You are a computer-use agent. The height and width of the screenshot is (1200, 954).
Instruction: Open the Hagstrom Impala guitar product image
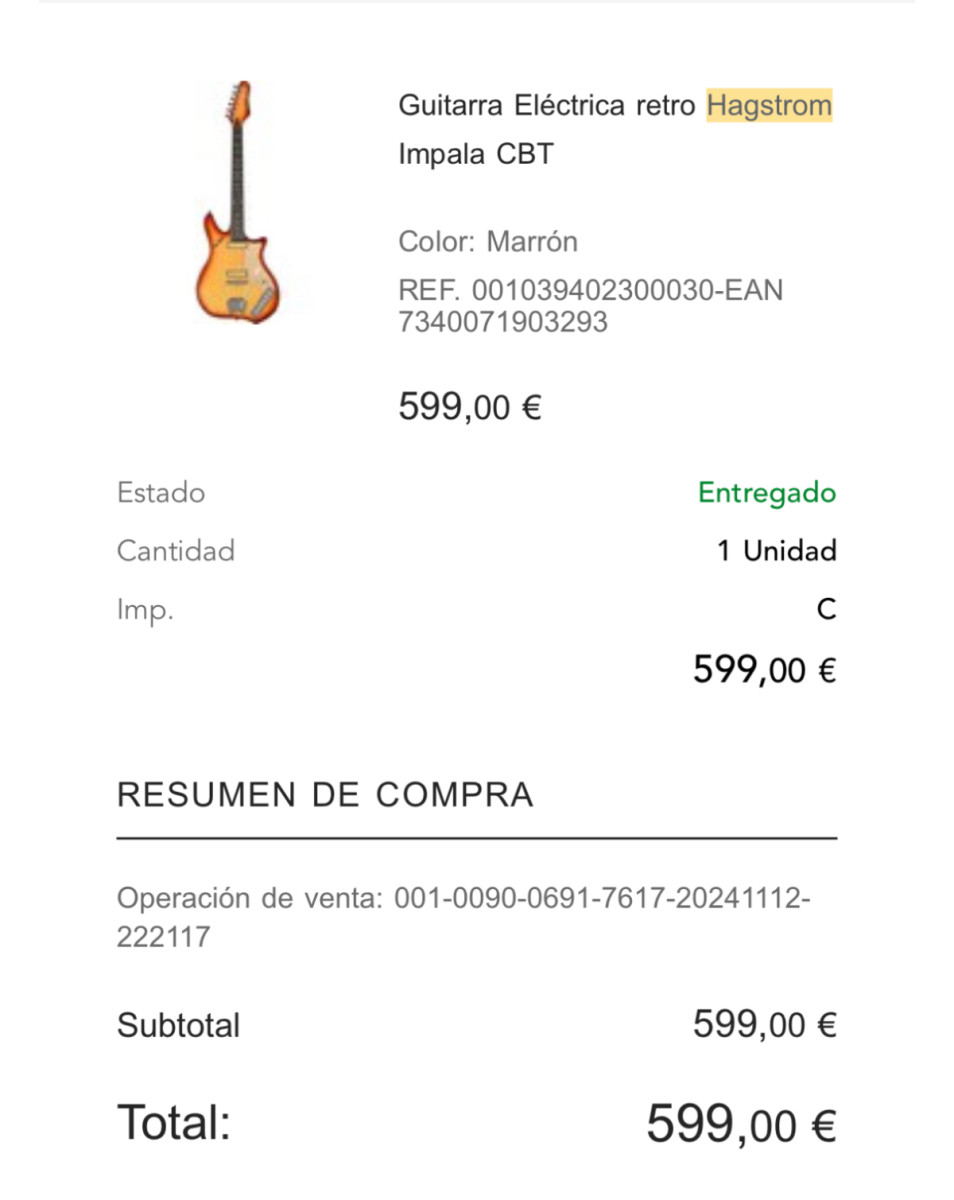click(x=238, y=203)
